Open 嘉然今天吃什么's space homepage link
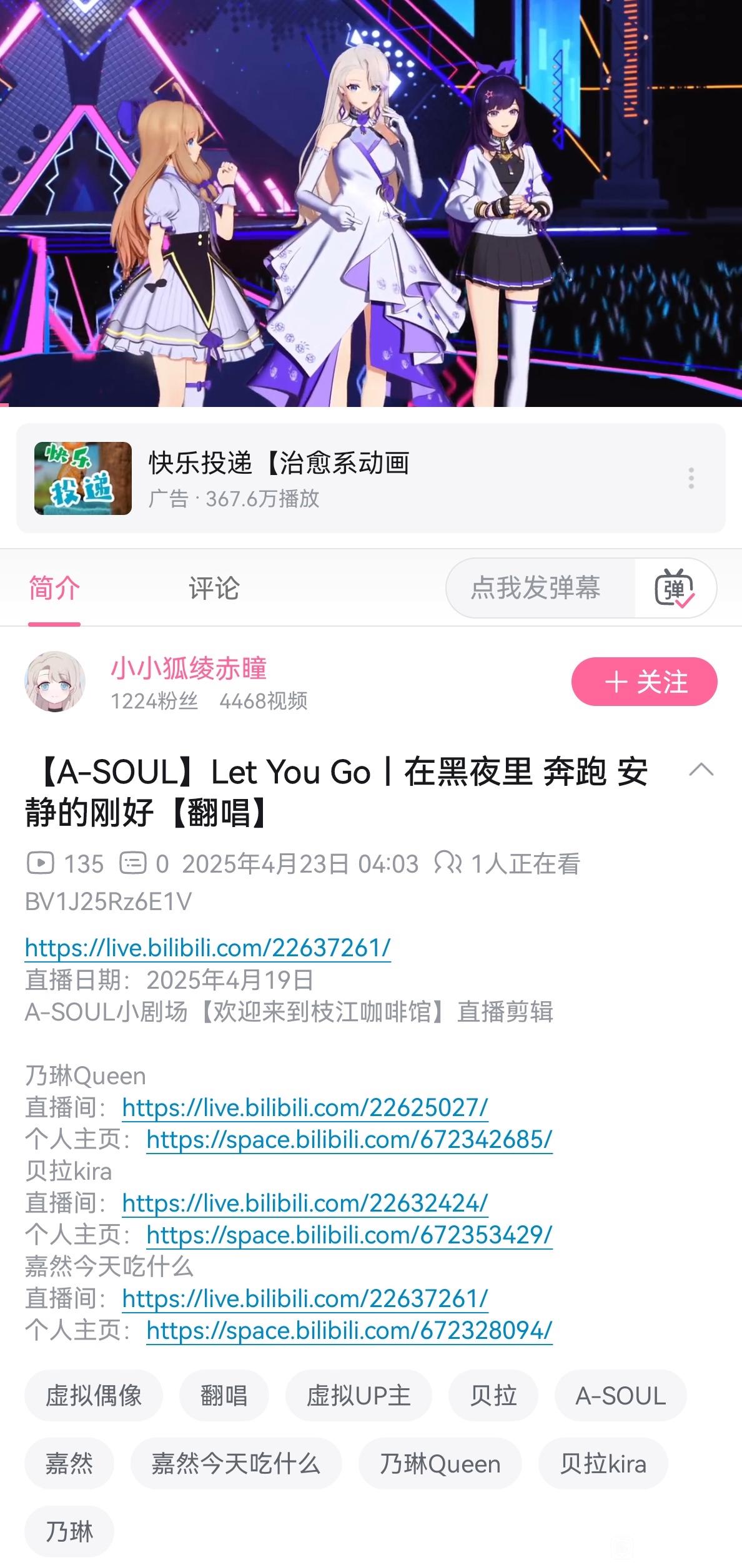Image resolution: width=742 pixels, height=1568 pixels. tap(349, 1330)
